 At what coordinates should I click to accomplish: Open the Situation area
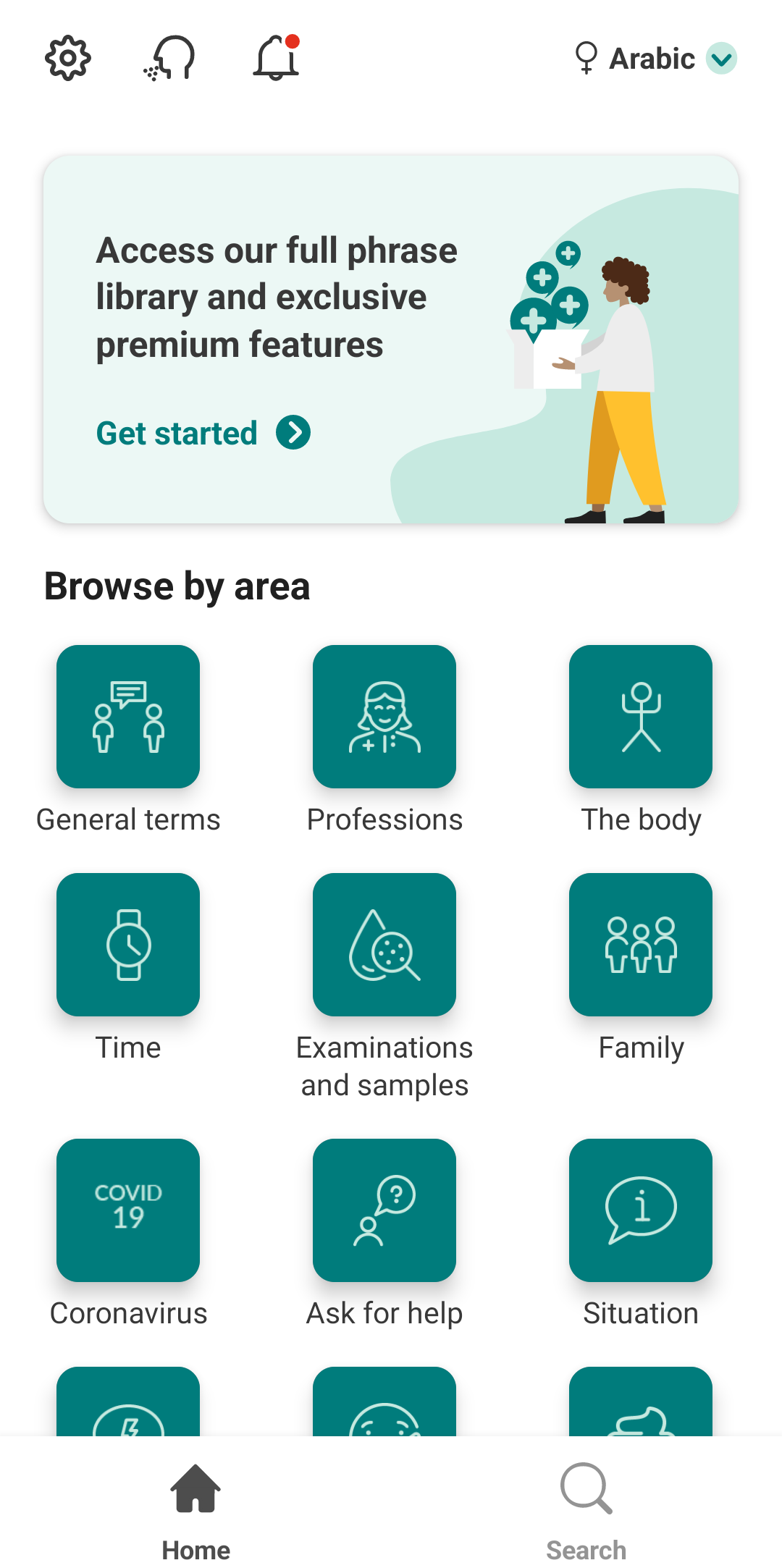tap(641, 1210)
